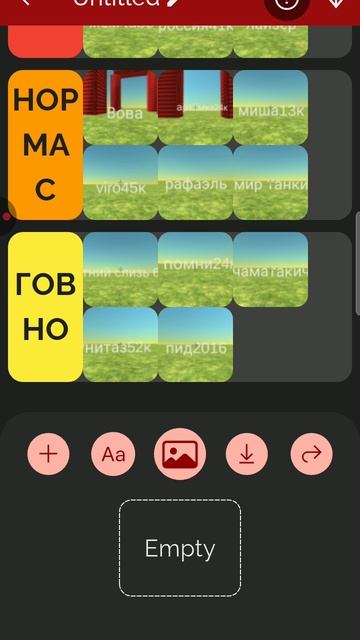Select the рафаэль tile
This screenshot has width=360, height=640.
click(x=196, y=182)
